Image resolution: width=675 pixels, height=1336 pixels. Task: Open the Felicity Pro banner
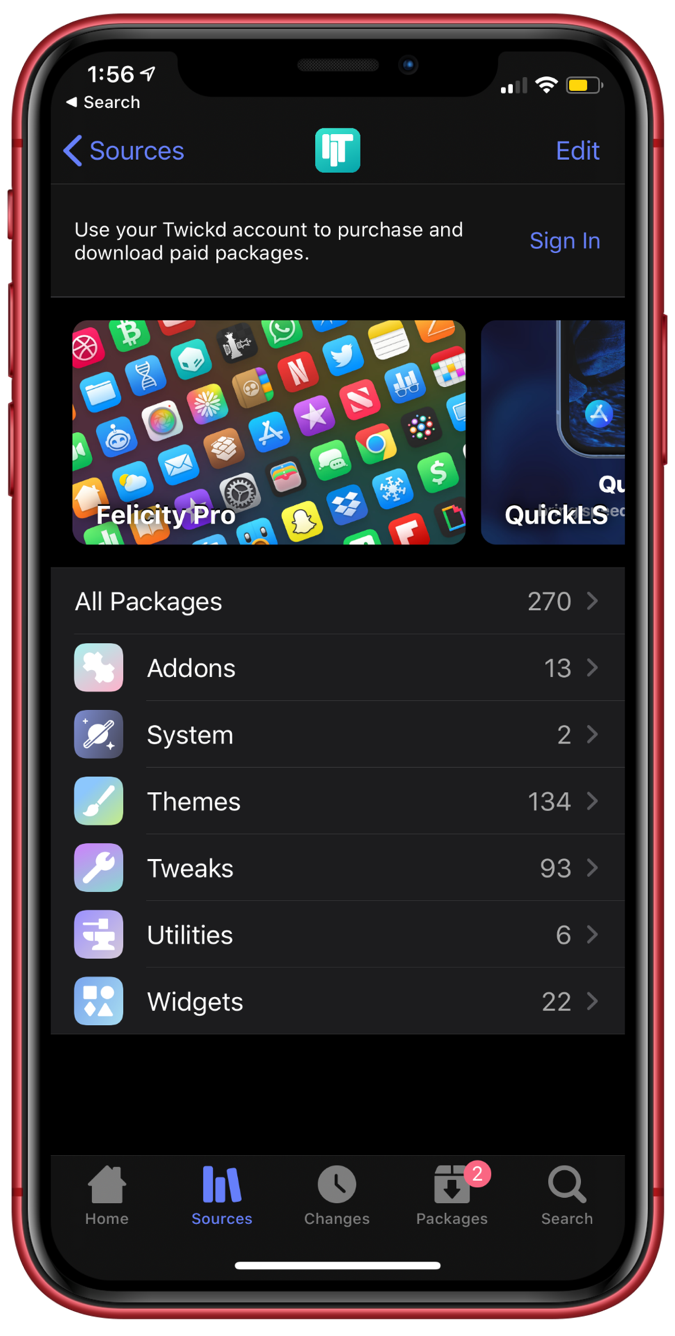coord(268,432)
